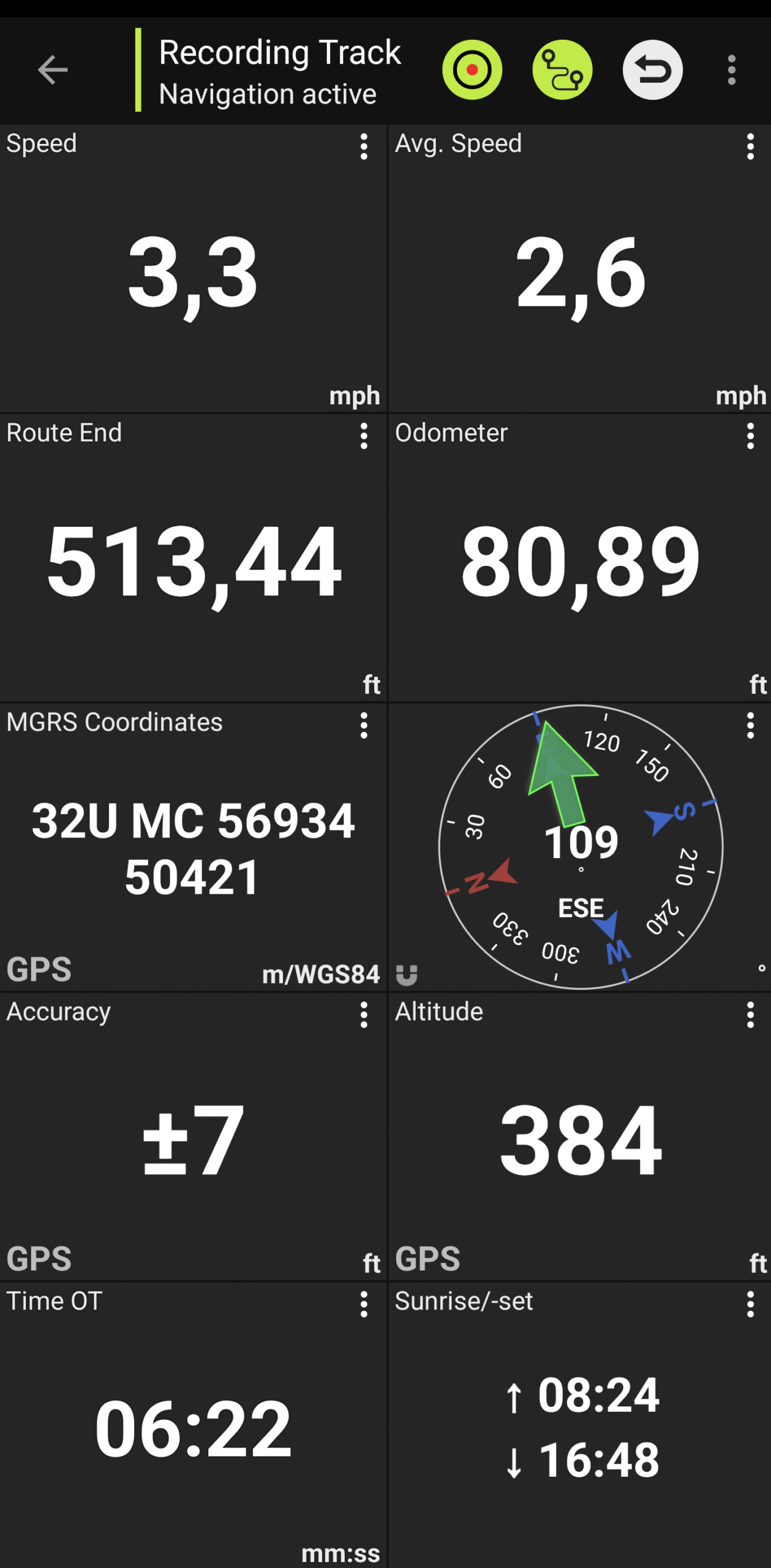Image resolution: width=771 pixels, height=1568 pixels.
Task: Open options for the Altitude field
Action: point(750,1015)
